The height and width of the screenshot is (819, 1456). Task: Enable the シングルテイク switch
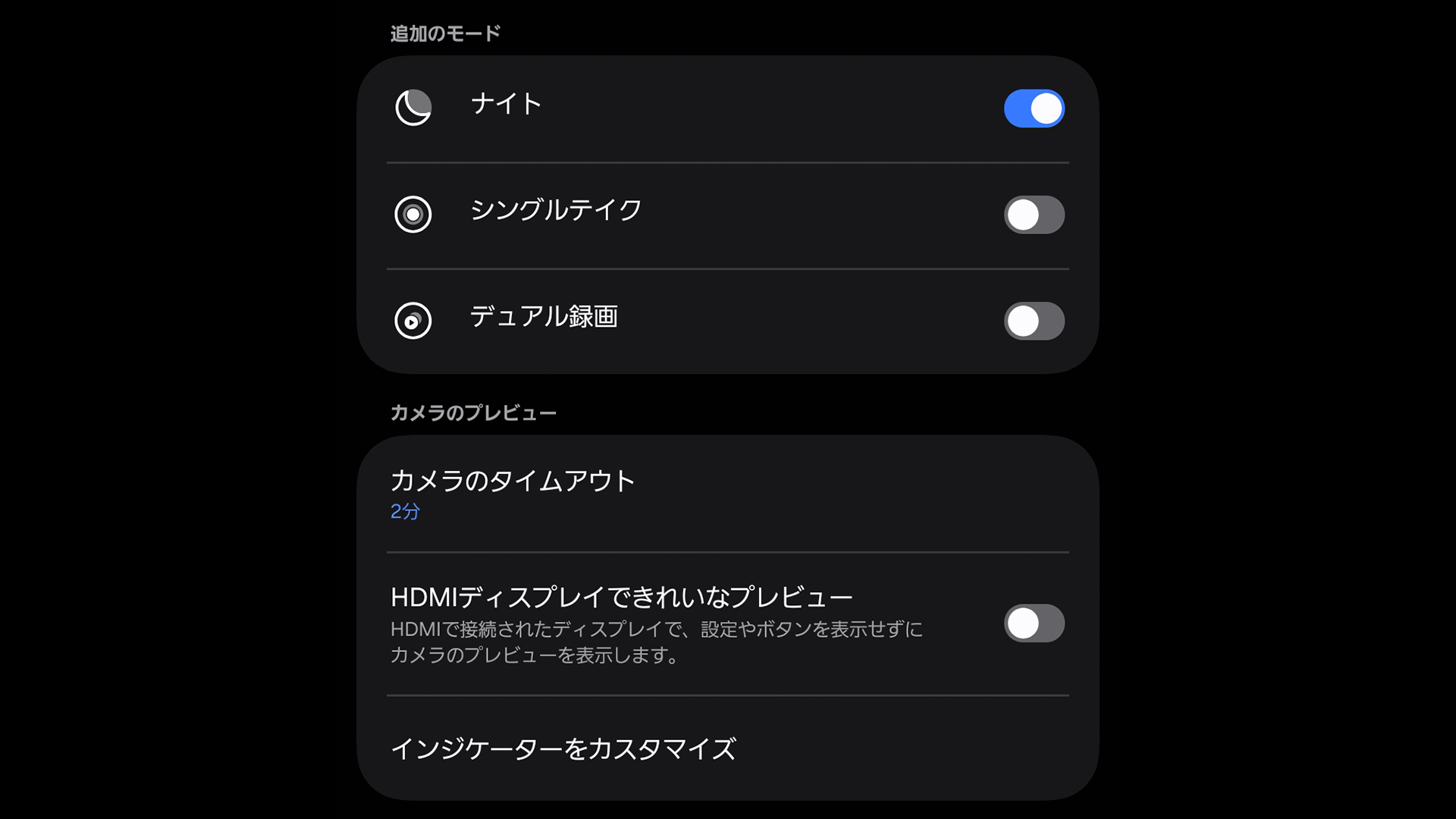tap(1034, 215)
